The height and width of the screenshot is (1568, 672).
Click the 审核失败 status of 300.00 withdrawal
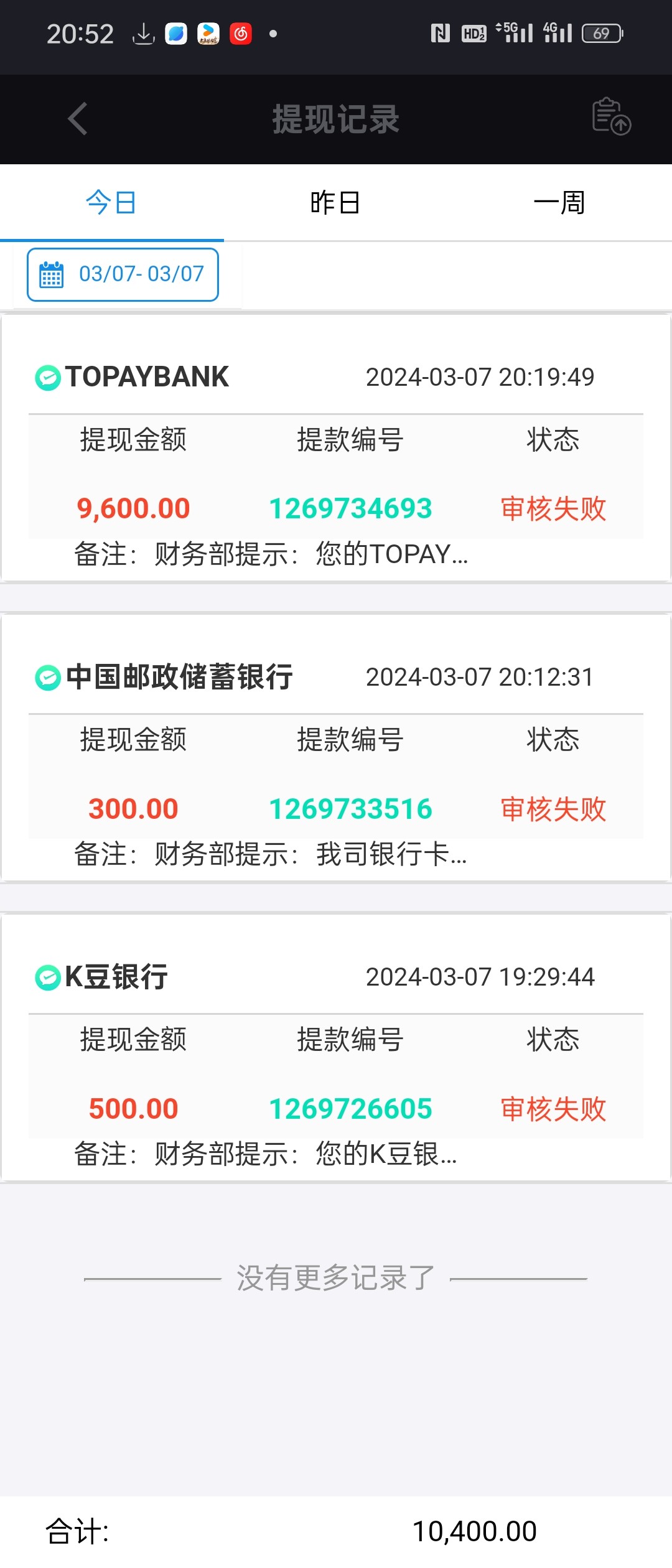(554, 808)
